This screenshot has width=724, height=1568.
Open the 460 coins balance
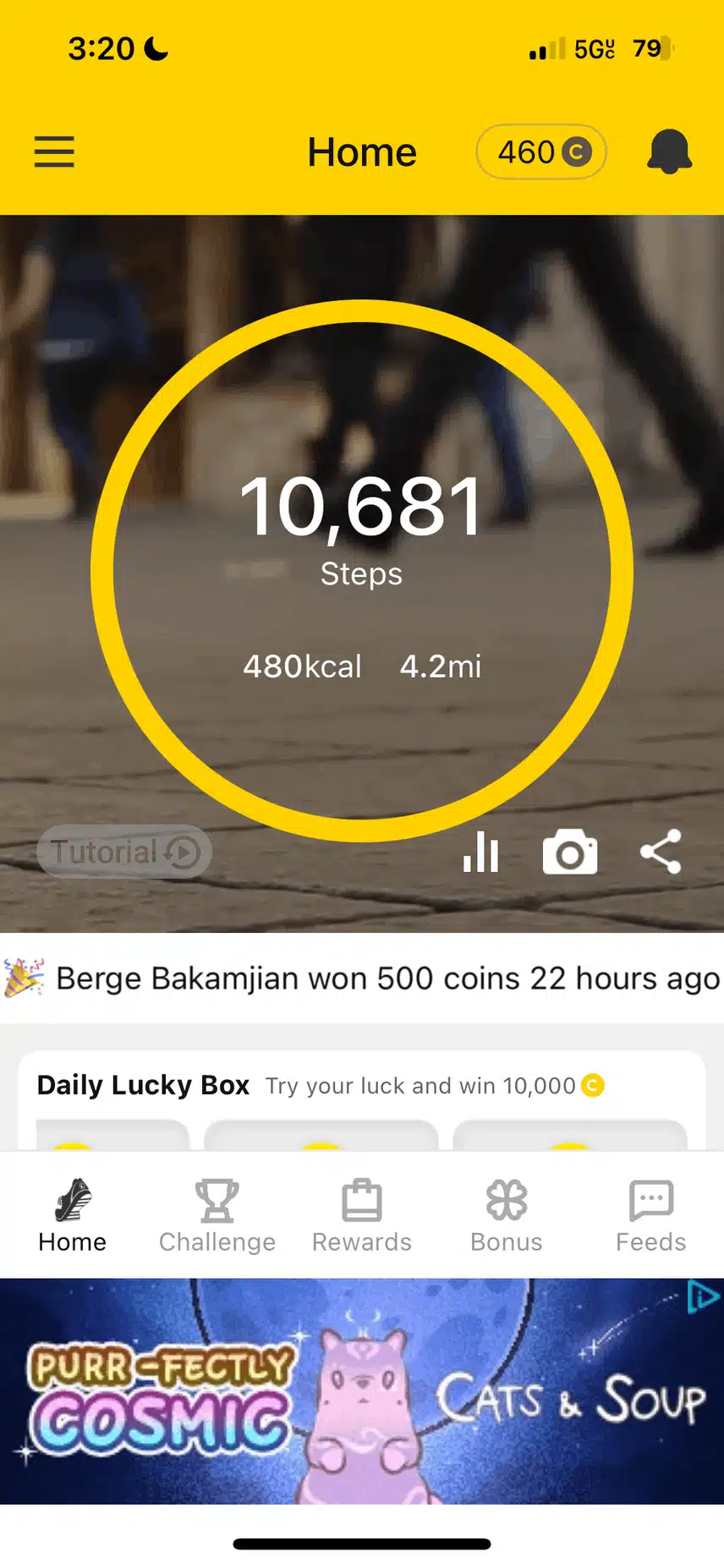(541, 152)
